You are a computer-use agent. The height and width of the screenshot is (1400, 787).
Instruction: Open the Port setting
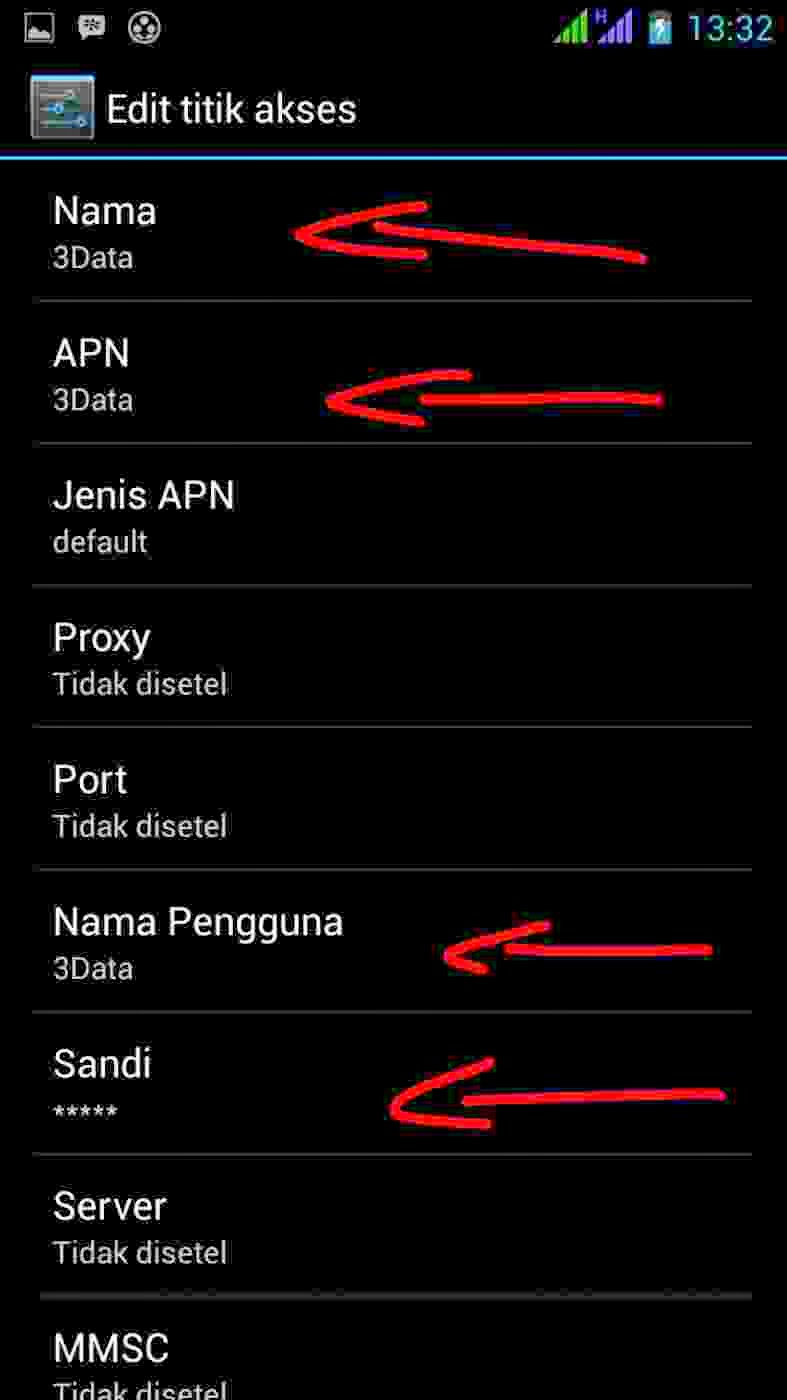393,800
